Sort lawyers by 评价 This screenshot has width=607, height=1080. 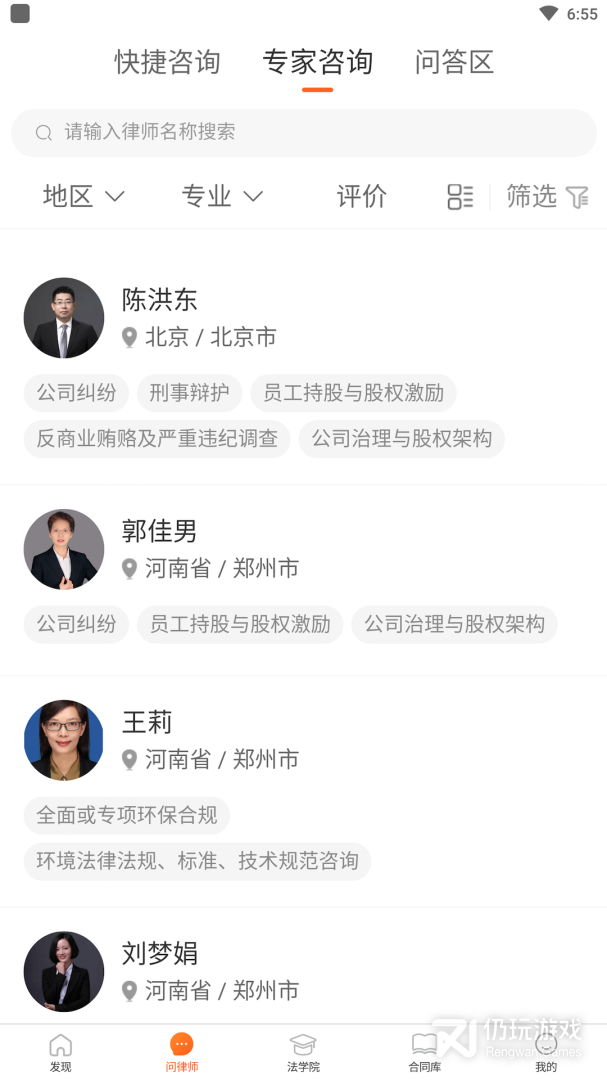pyautogui.click(x=361, y=196)
